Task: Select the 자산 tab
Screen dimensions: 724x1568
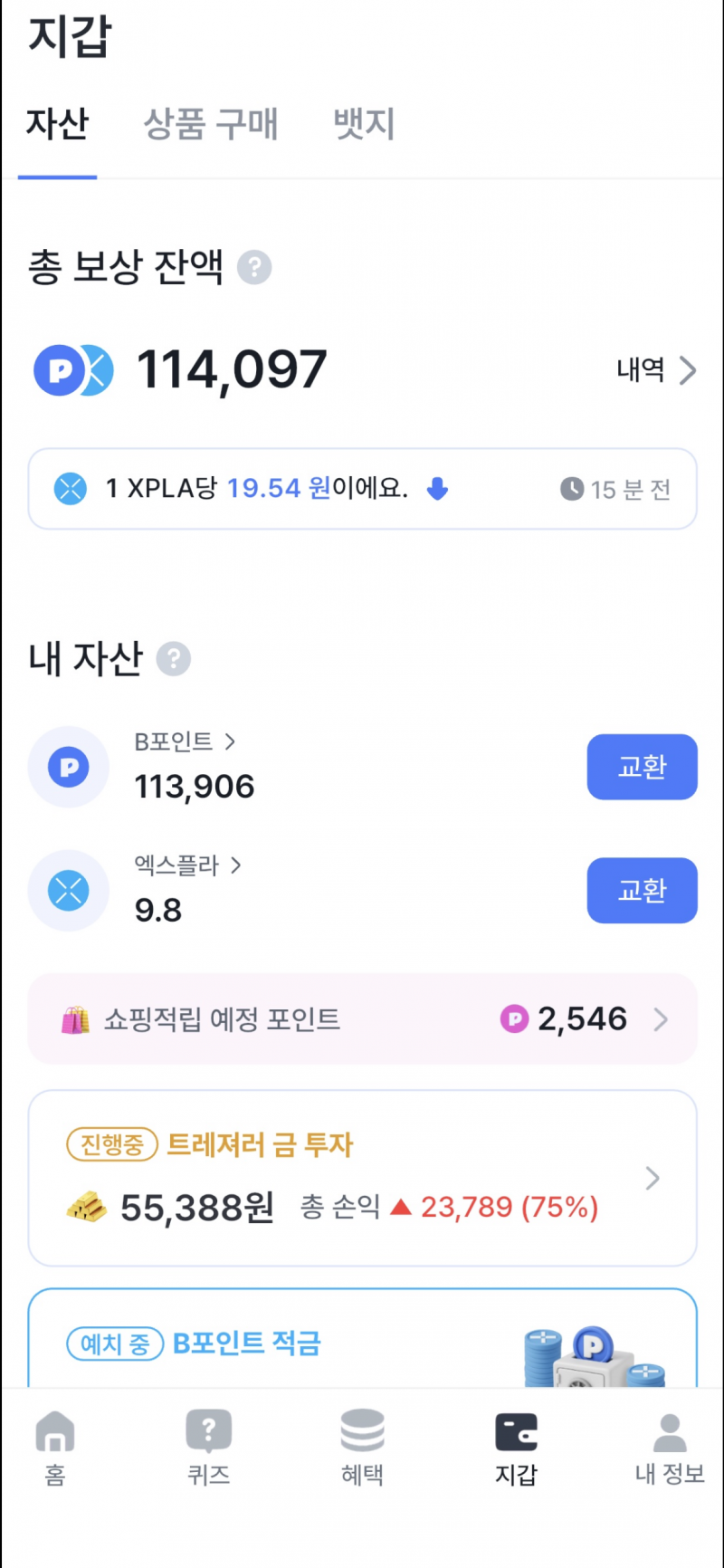Action: [x=57, y=126]
